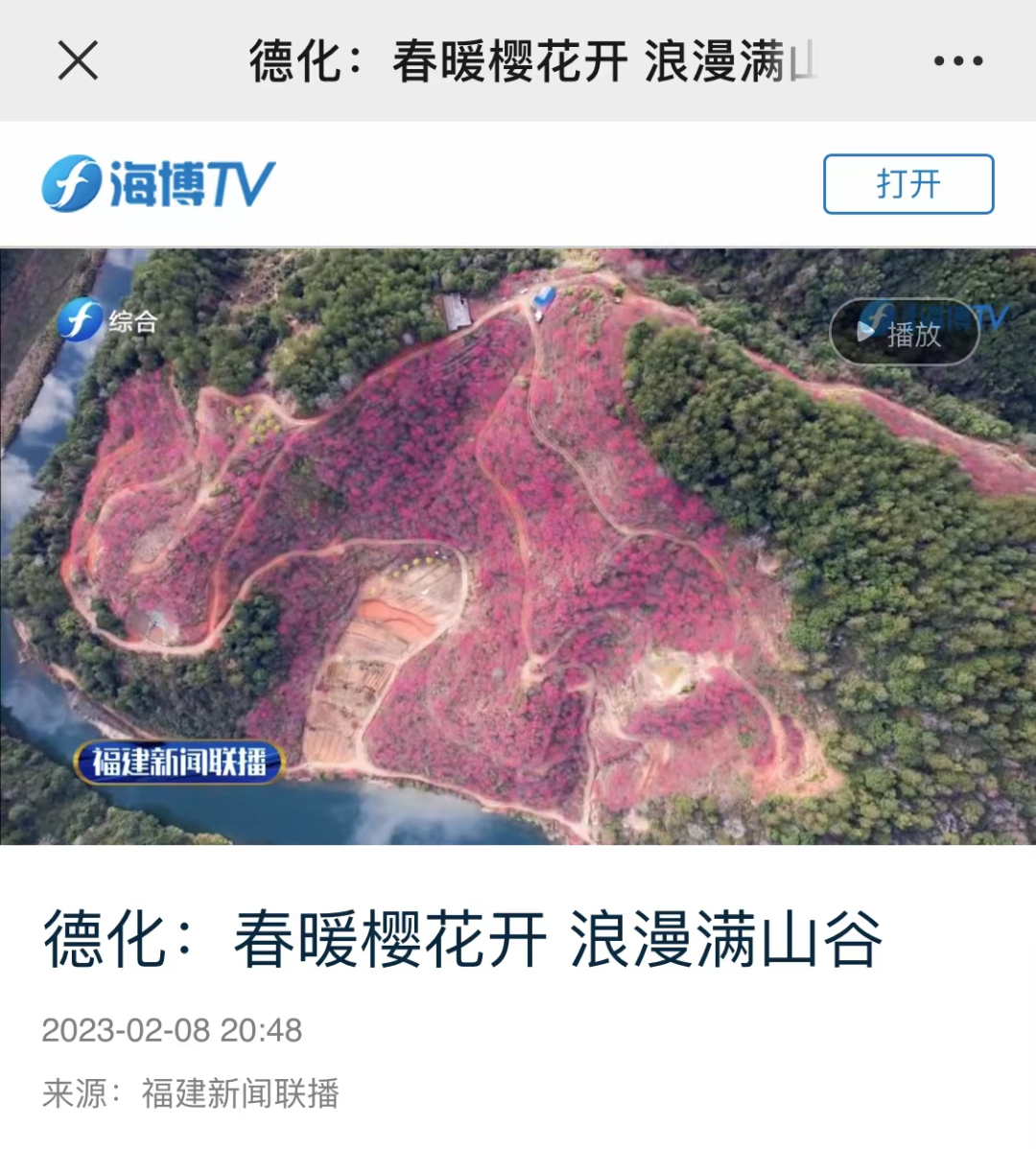Open the cherry blossom video thumbnail
Screen dimensions: 1036x1149
click(518, 547)
